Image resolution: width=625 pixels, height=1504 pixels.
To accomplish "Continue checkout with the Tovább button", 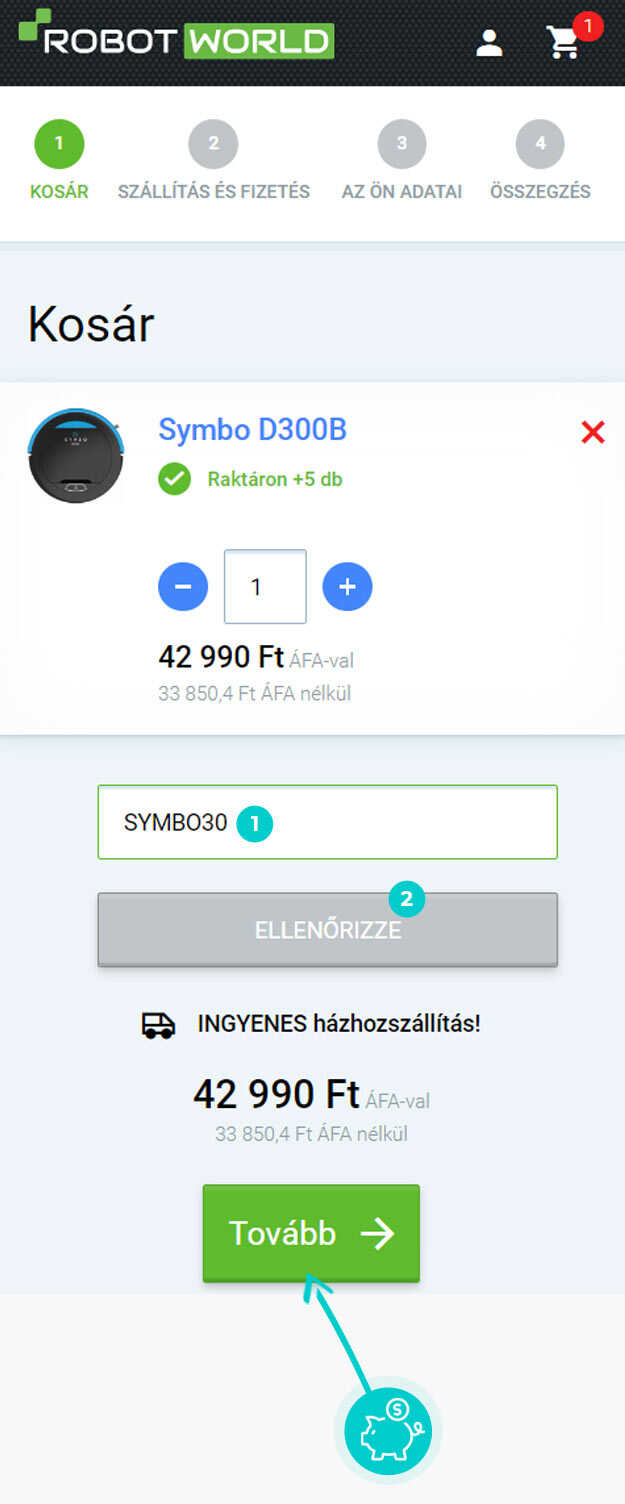I will click(311, 1233).
